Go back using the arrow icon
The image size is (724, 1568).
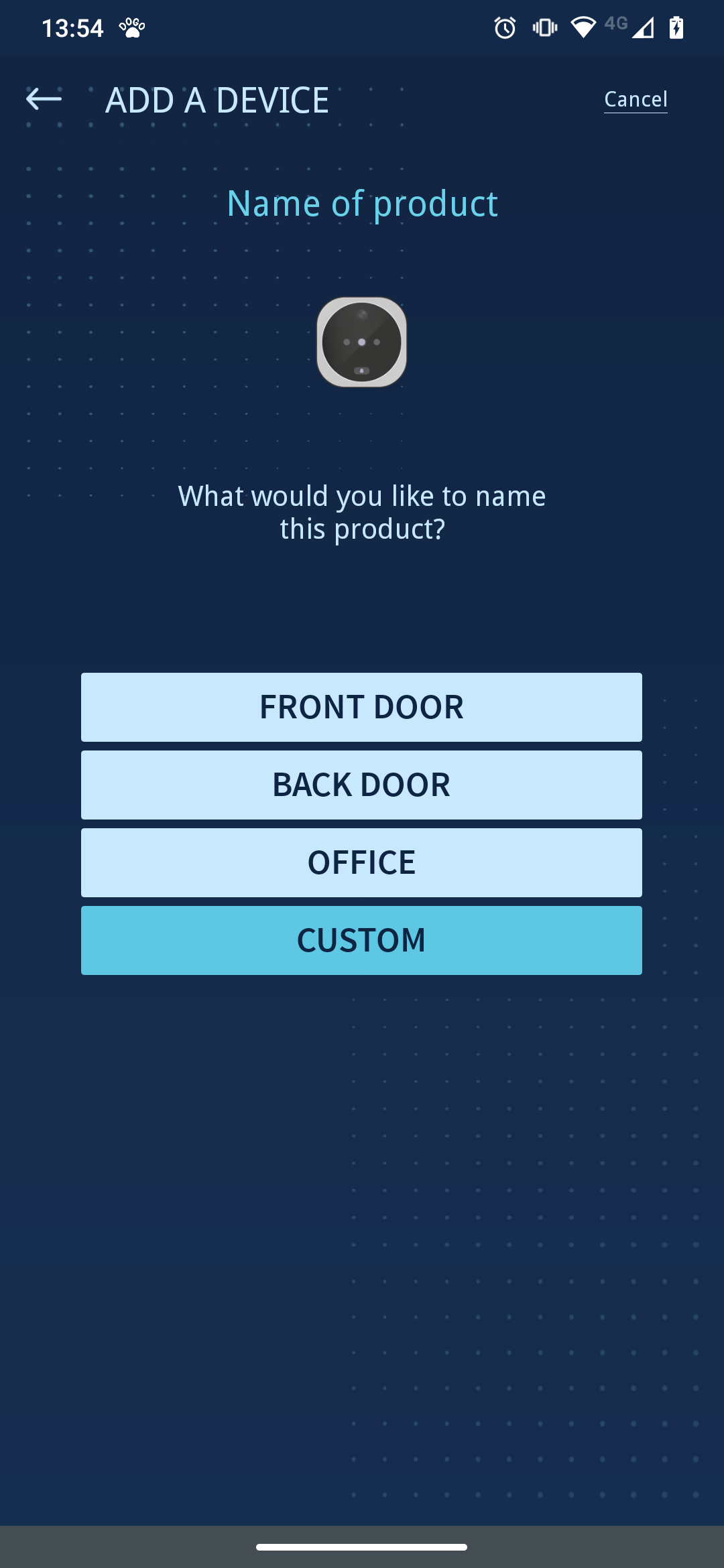point(44,99)
